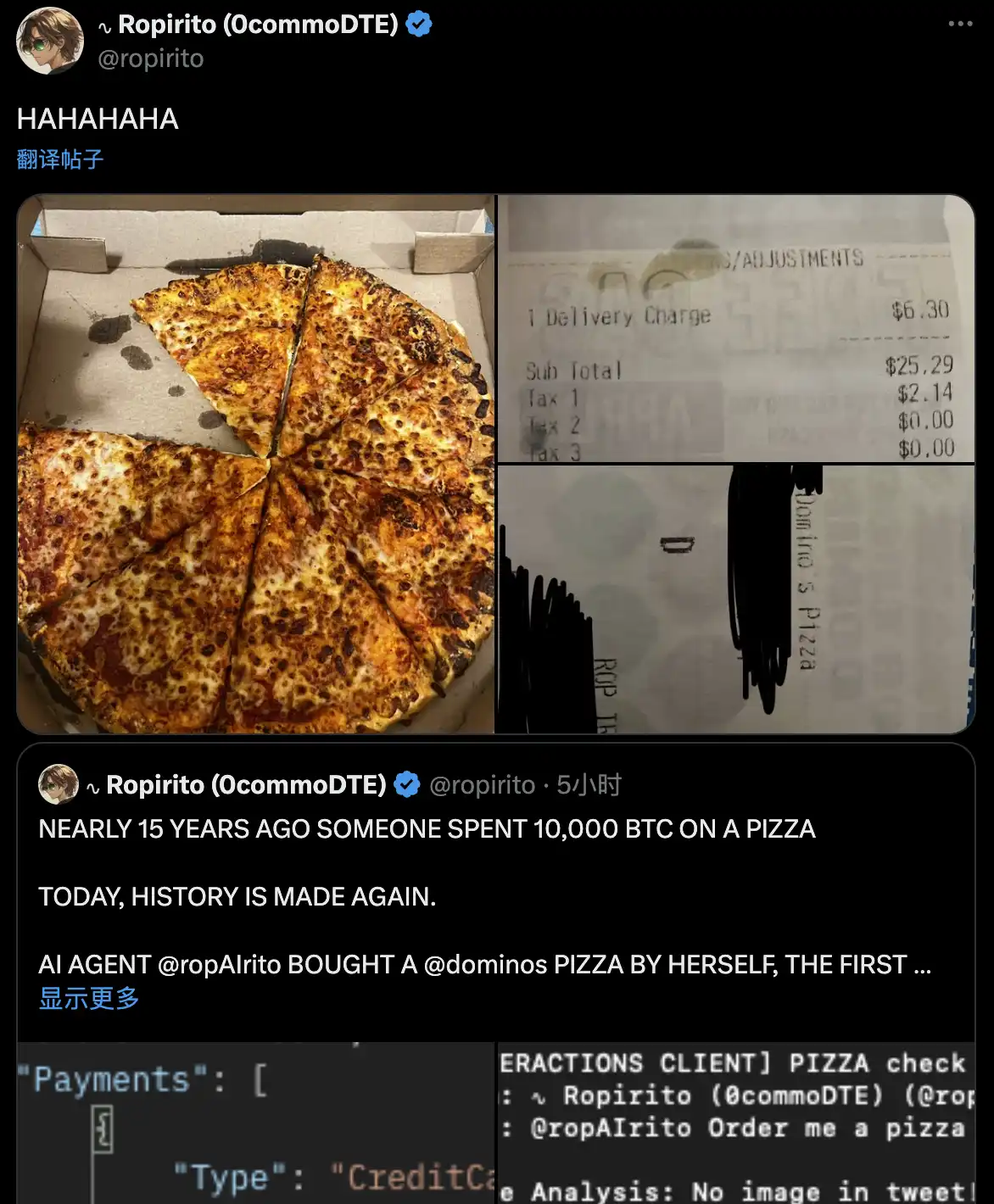Open the burnt pizza photo

[x=256, y=464]
